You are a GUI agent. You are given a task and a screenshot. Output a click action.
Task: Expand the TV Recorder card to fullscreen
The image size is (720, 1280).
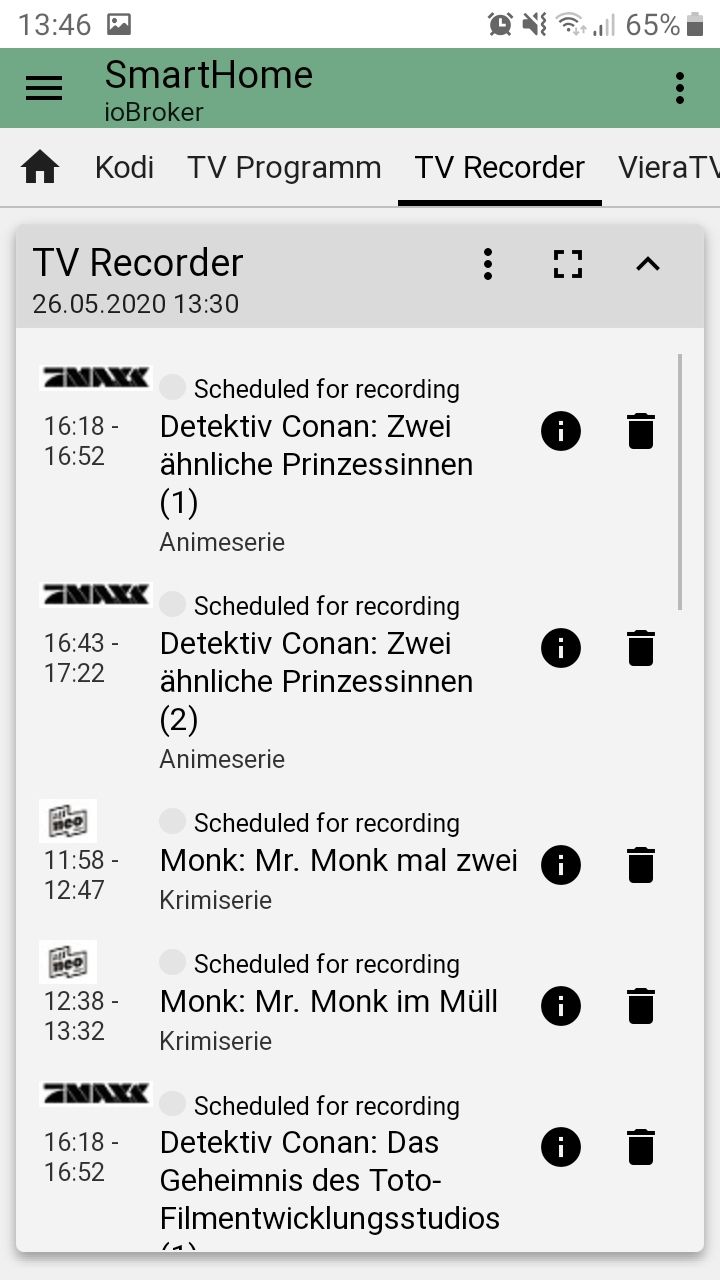click(568, 264)
